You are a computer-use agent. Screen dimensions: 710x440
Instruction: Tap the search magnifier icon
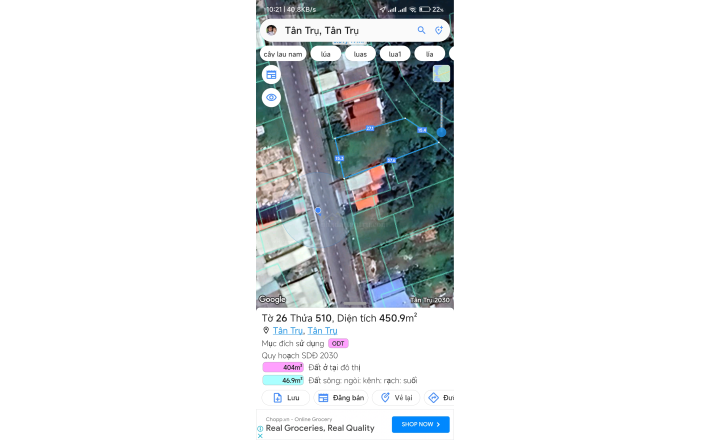click(421, 30)
